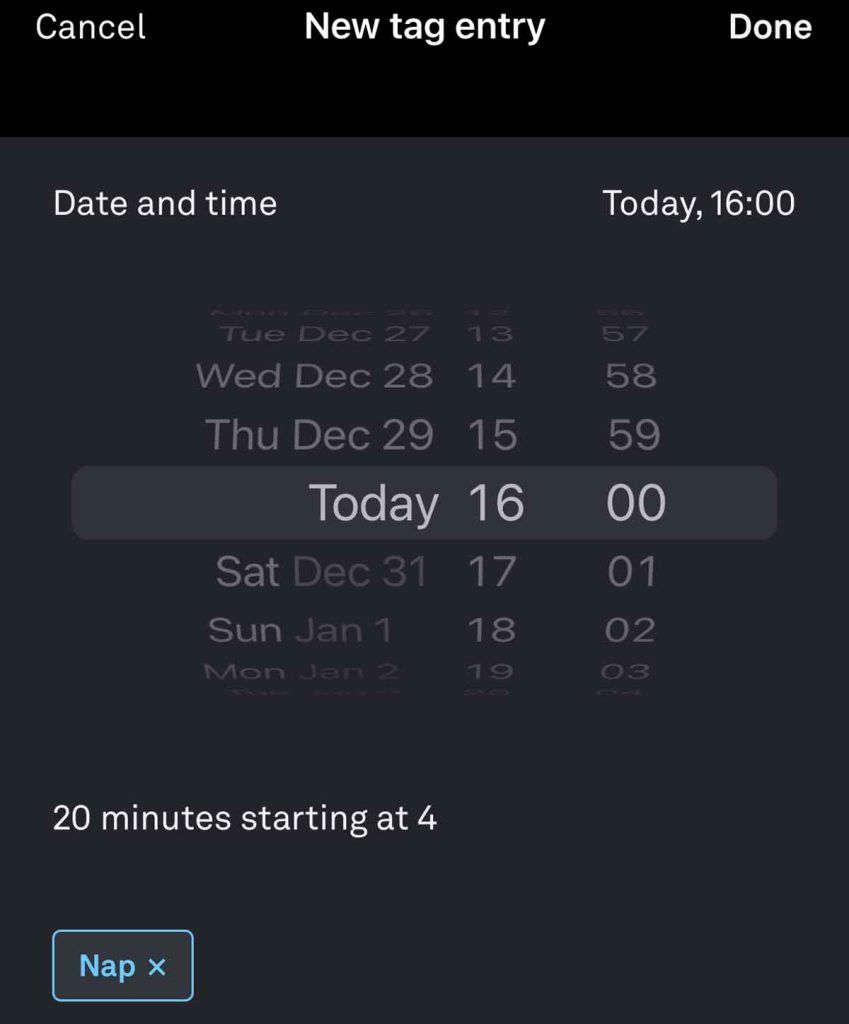The height and width of the screenshot is (1024, 849).
Task: Pick Sun Jan 1 in the date picker
Action: coord(300,630)
